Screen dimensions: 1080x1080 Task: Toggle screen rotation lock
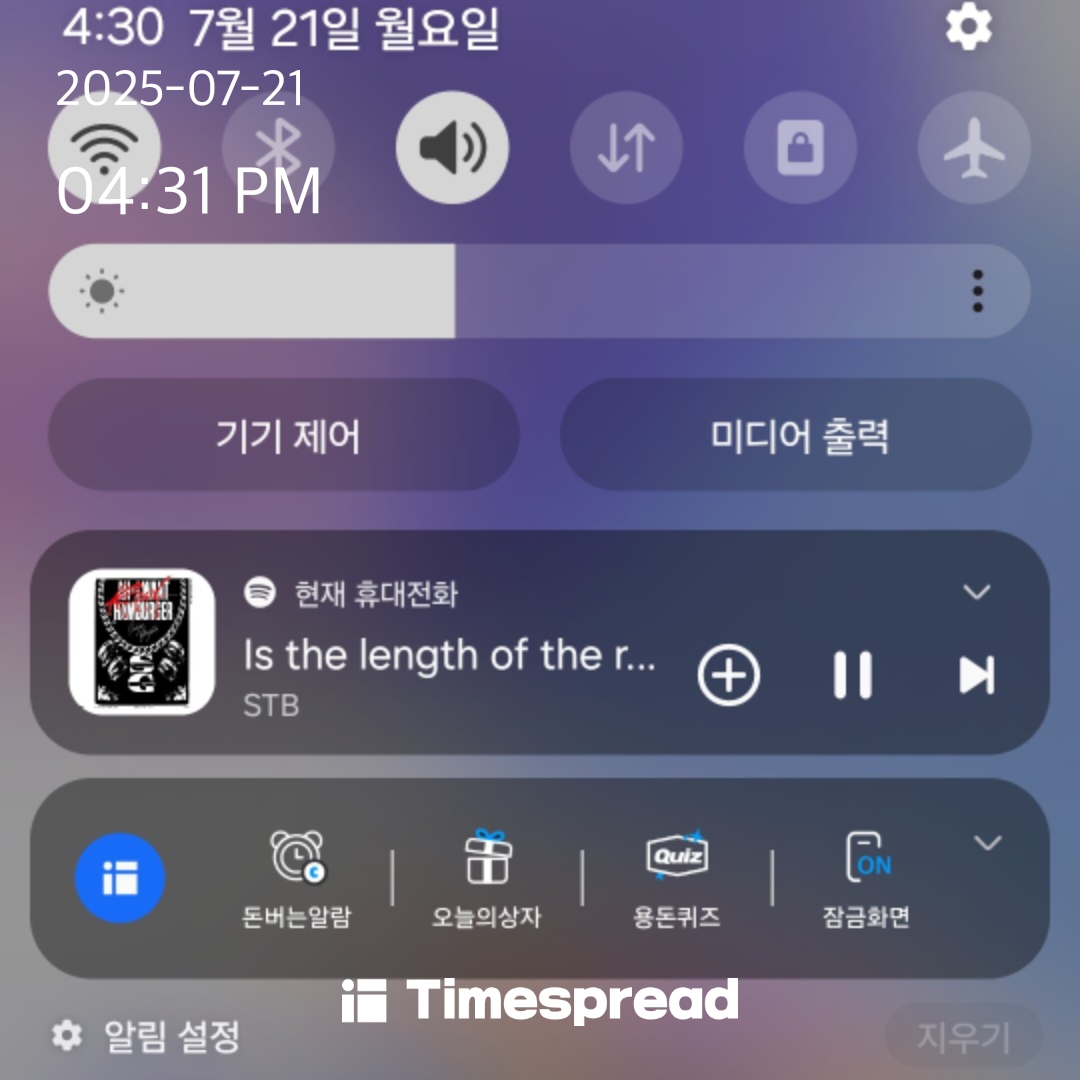[800, 147]
